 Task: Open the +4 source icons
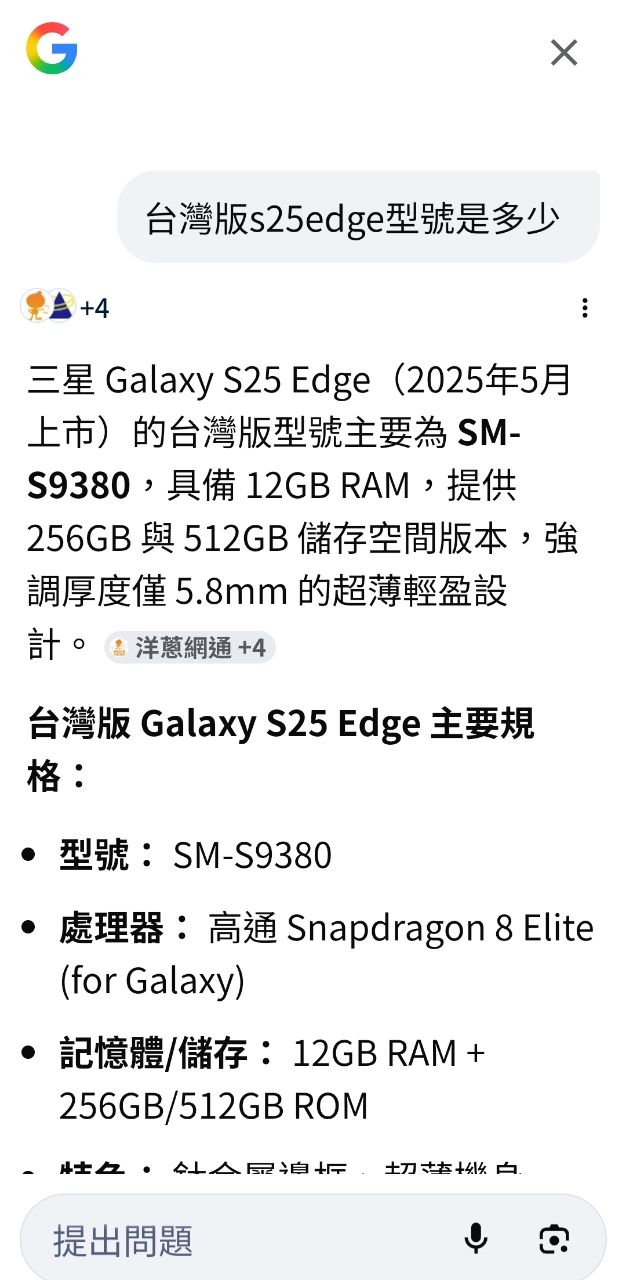click(65, 307)
